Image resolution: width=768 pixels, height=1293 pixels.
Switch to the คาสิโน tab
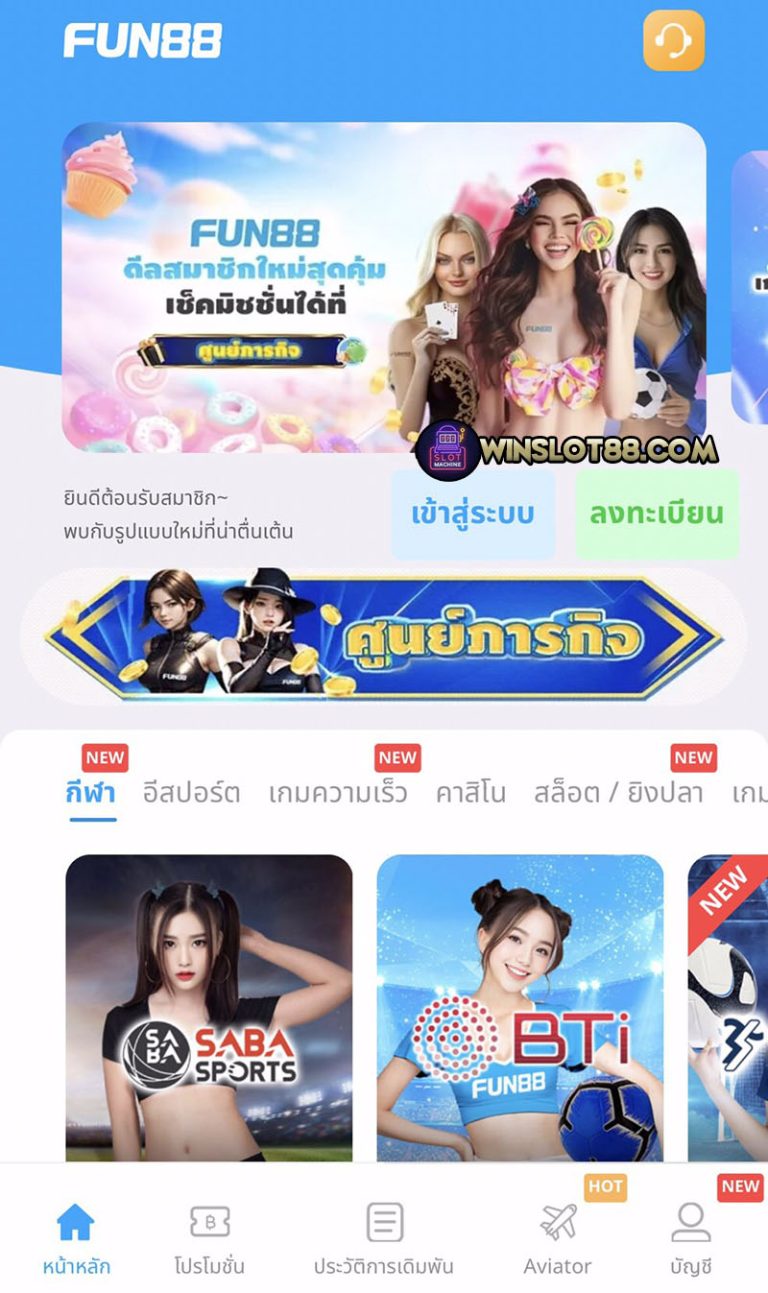click(x=470, y=793)
